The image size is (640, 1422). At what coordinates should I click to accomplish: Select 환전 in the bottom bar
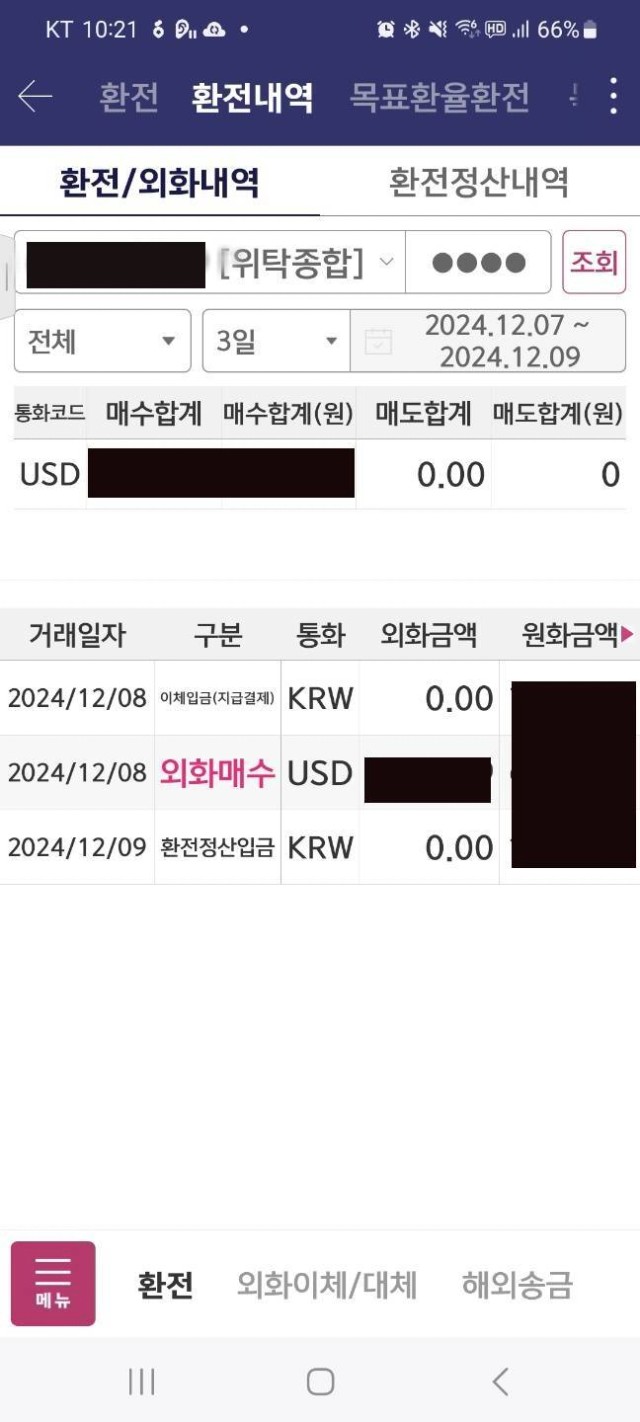point(165,1285)
